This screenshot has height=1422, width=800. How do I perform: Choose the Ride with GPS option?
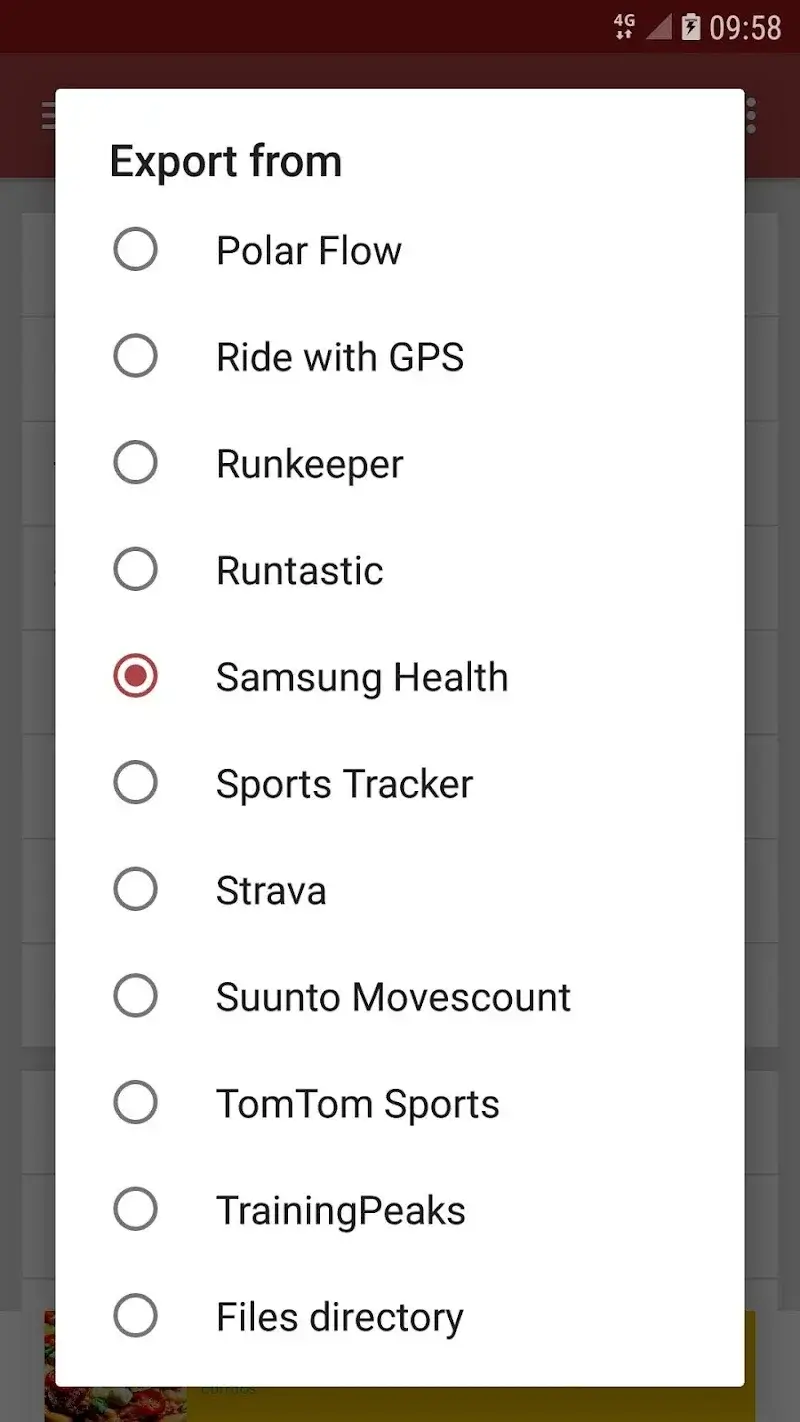coord(136,357)
